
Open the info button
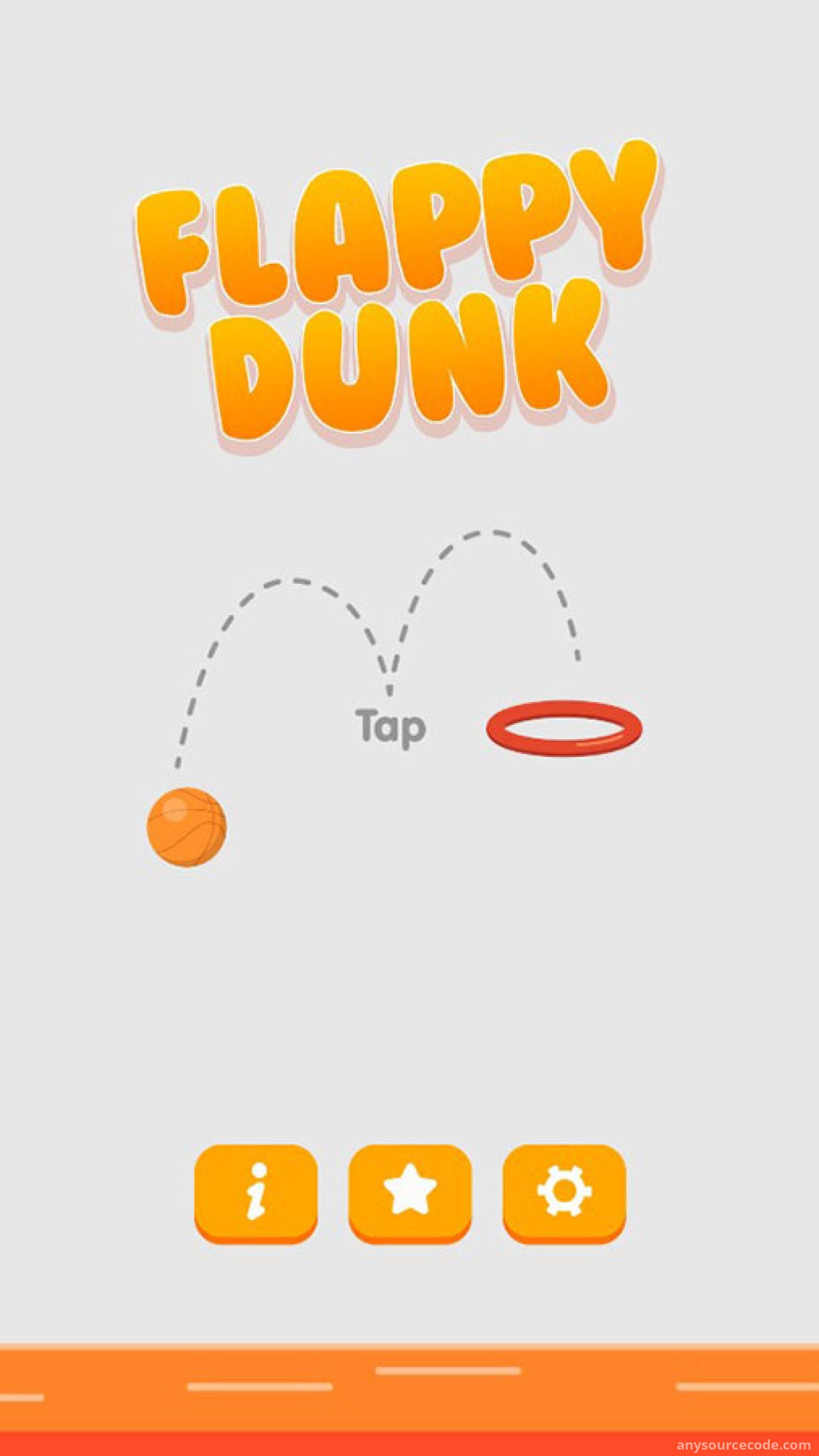[255, 1194]
